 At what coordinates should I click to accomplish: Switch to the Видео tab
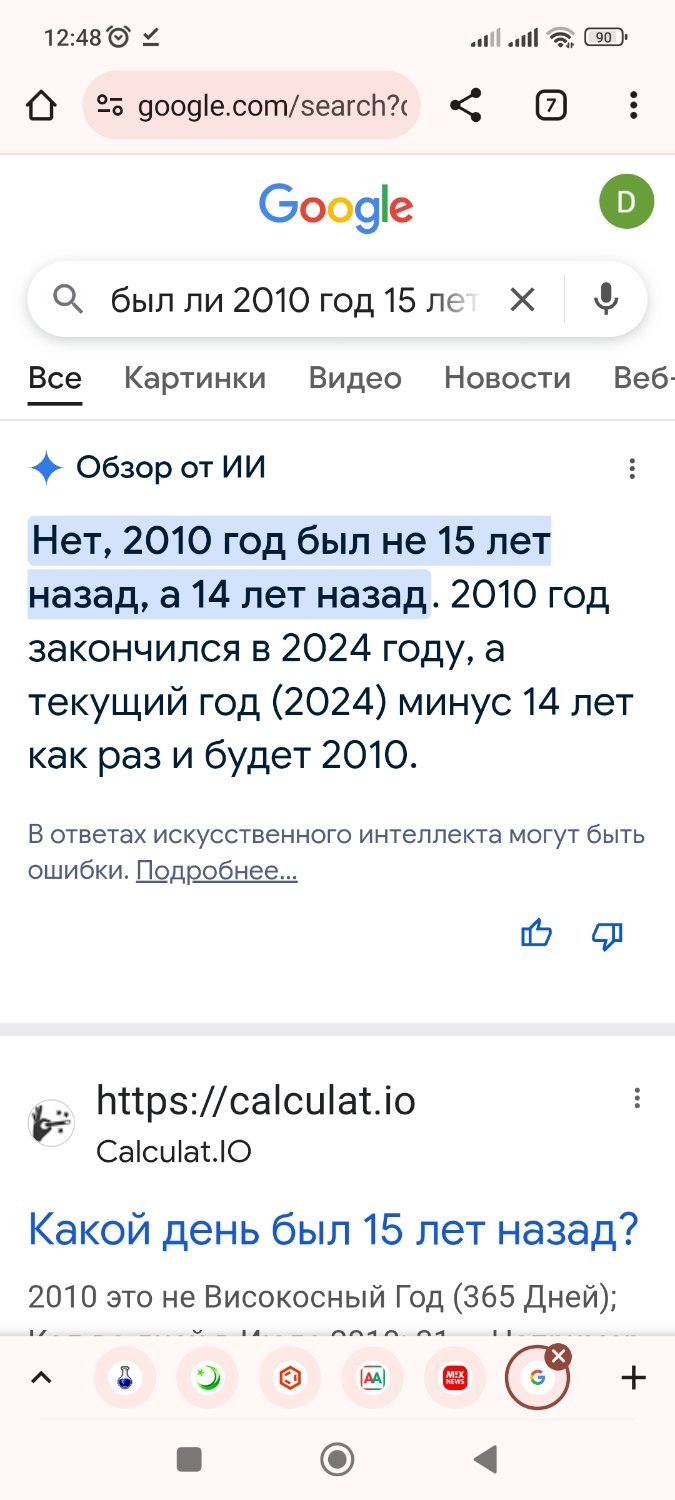[x=355, y=378]
